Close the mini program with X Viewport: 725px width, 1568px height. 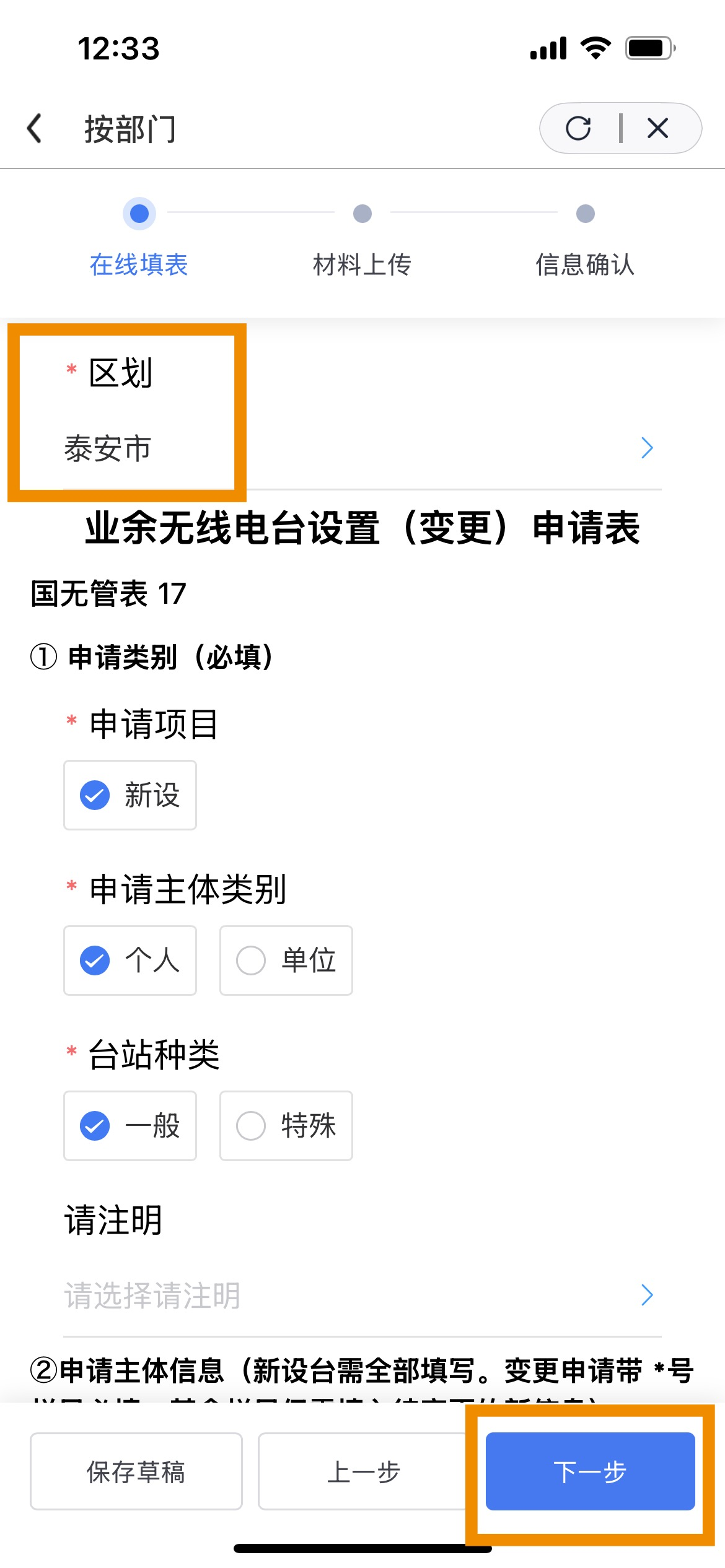pyautogui.click(x=657, y=128)
